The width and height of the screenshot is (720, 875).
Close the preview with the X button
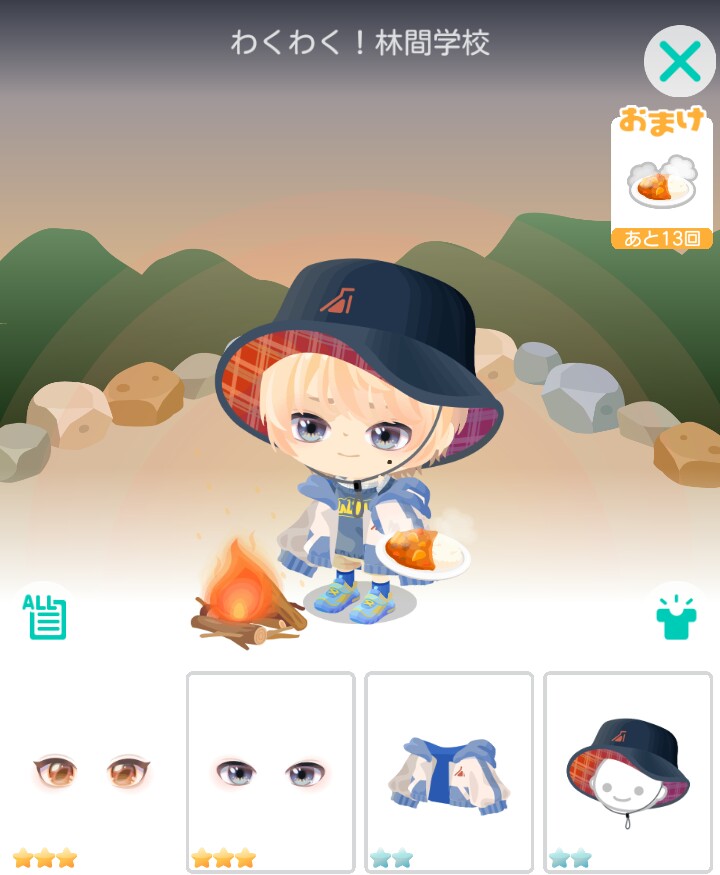click(x=680, y=62)
